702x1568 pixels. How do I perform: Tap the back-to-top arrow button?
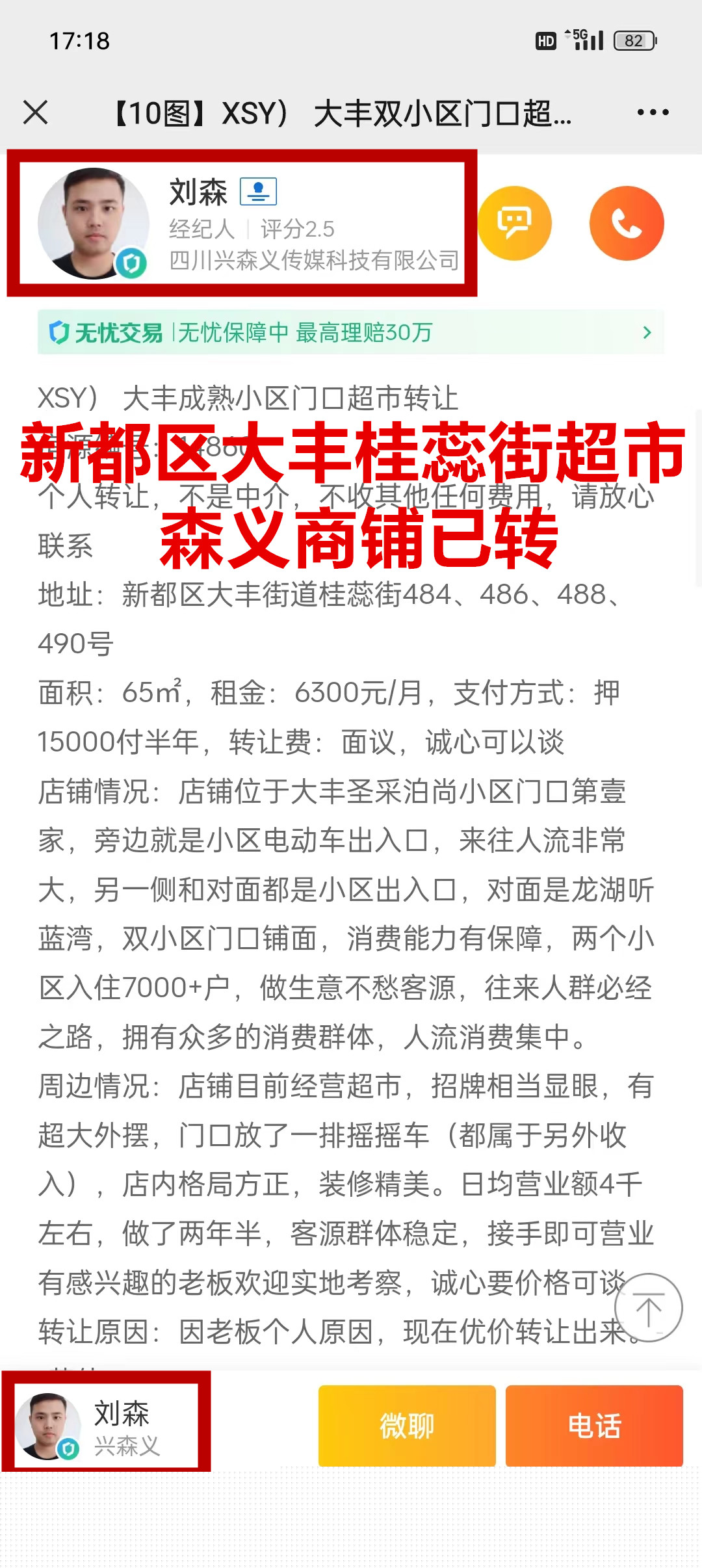(x=648, y=1307)
